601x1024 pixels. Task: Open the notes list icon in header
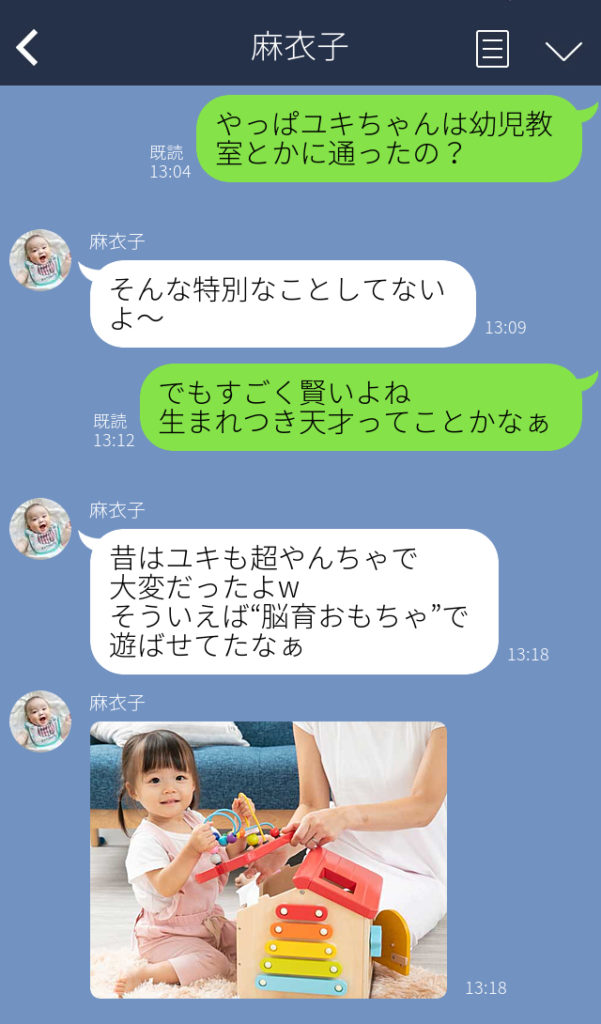coord(492,48)
